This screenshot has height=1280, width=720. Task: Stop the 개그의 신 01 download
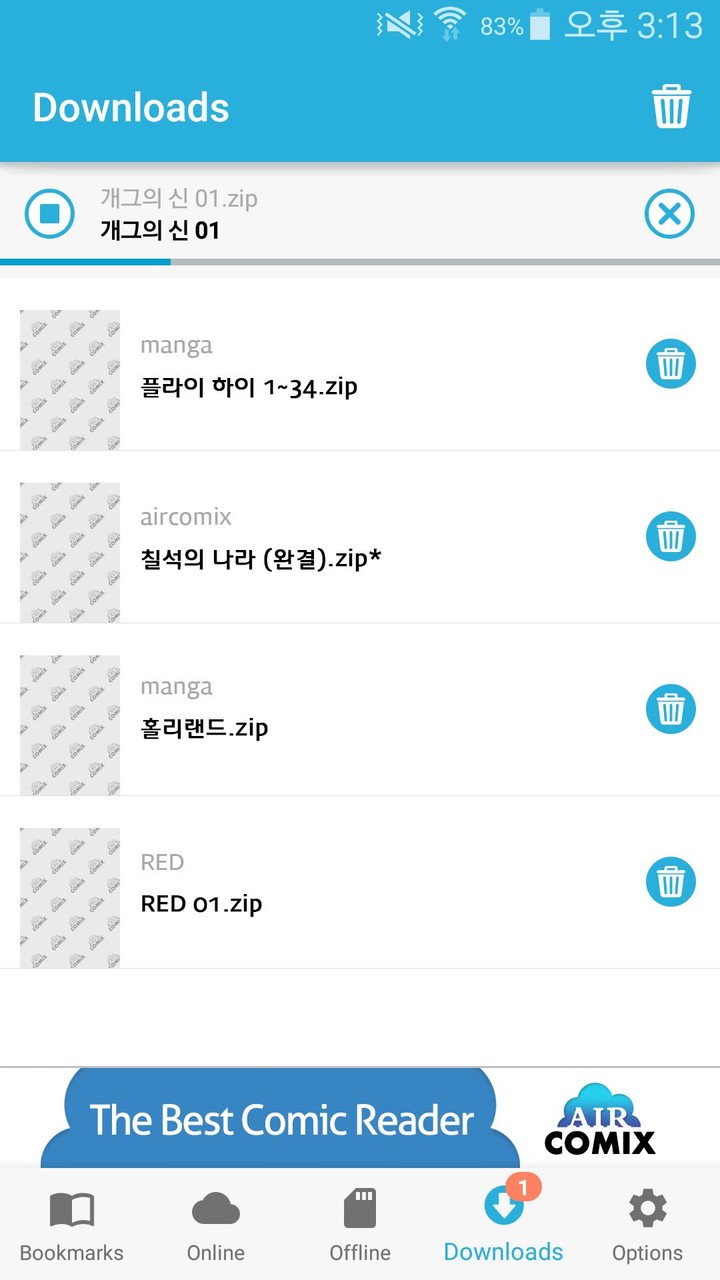(x=49, y=214)
